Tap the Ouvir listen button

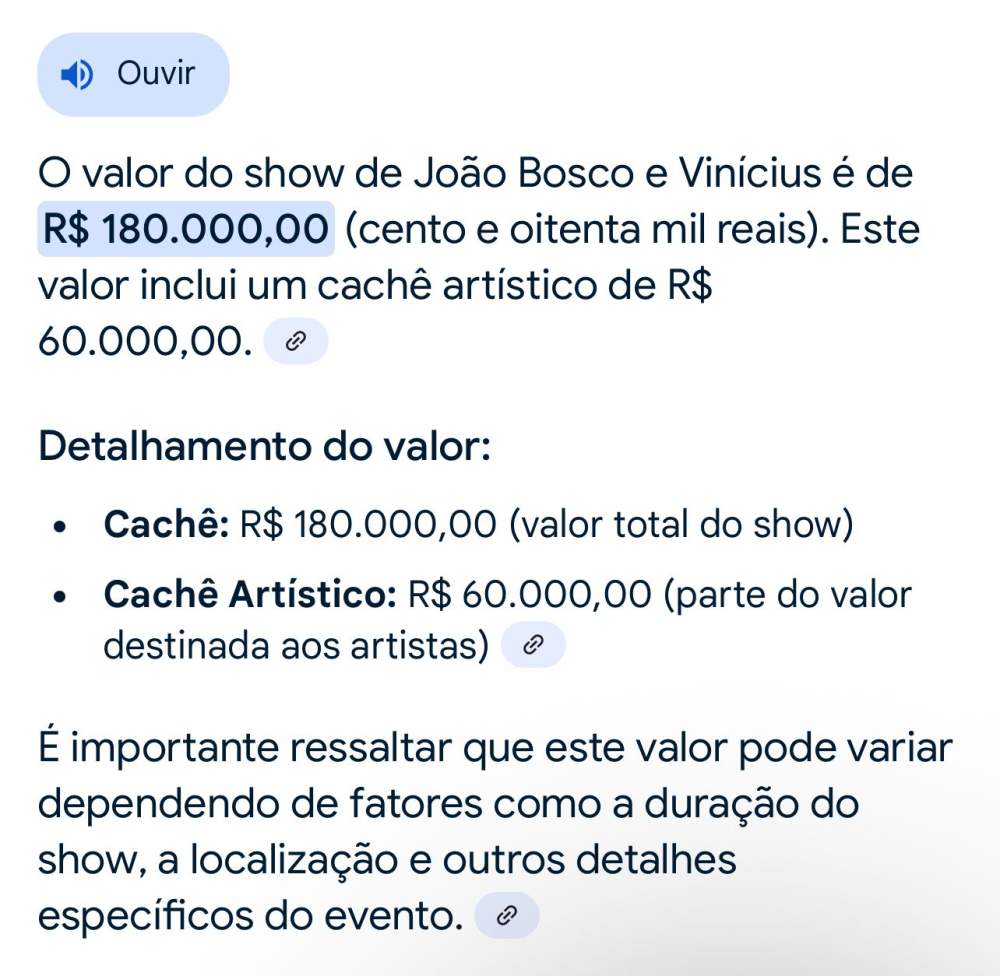coord(133,74)
